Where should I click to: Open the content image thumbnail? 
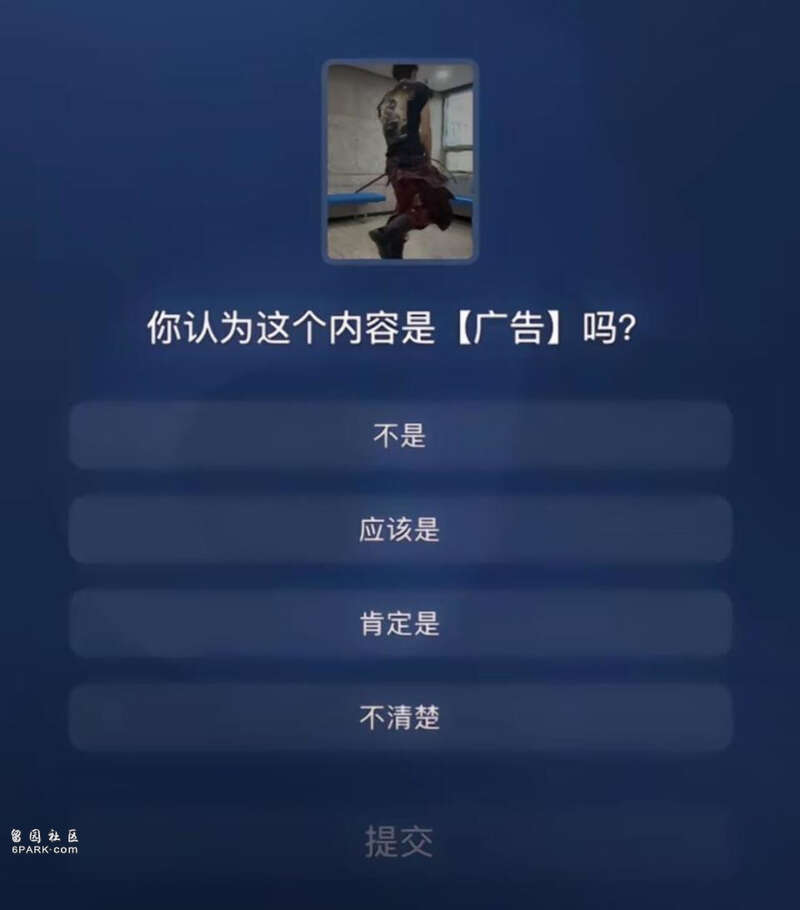tap(400, 161)
